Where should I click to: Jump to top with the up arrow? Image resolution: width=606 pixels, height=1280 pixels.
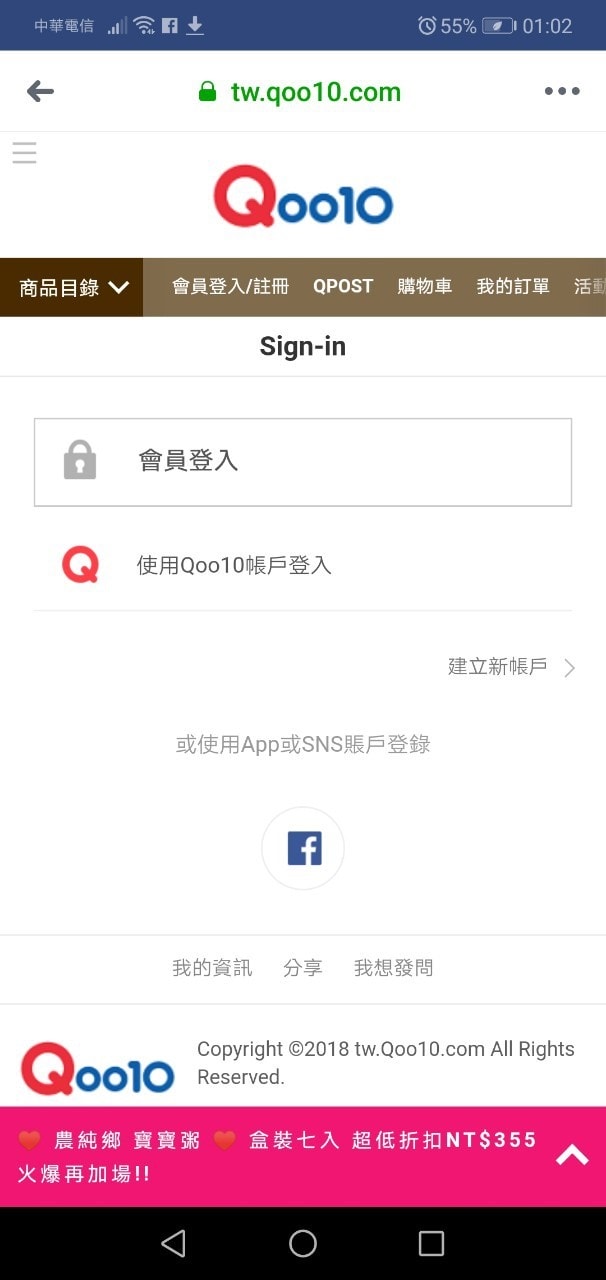coord(572,1156)
